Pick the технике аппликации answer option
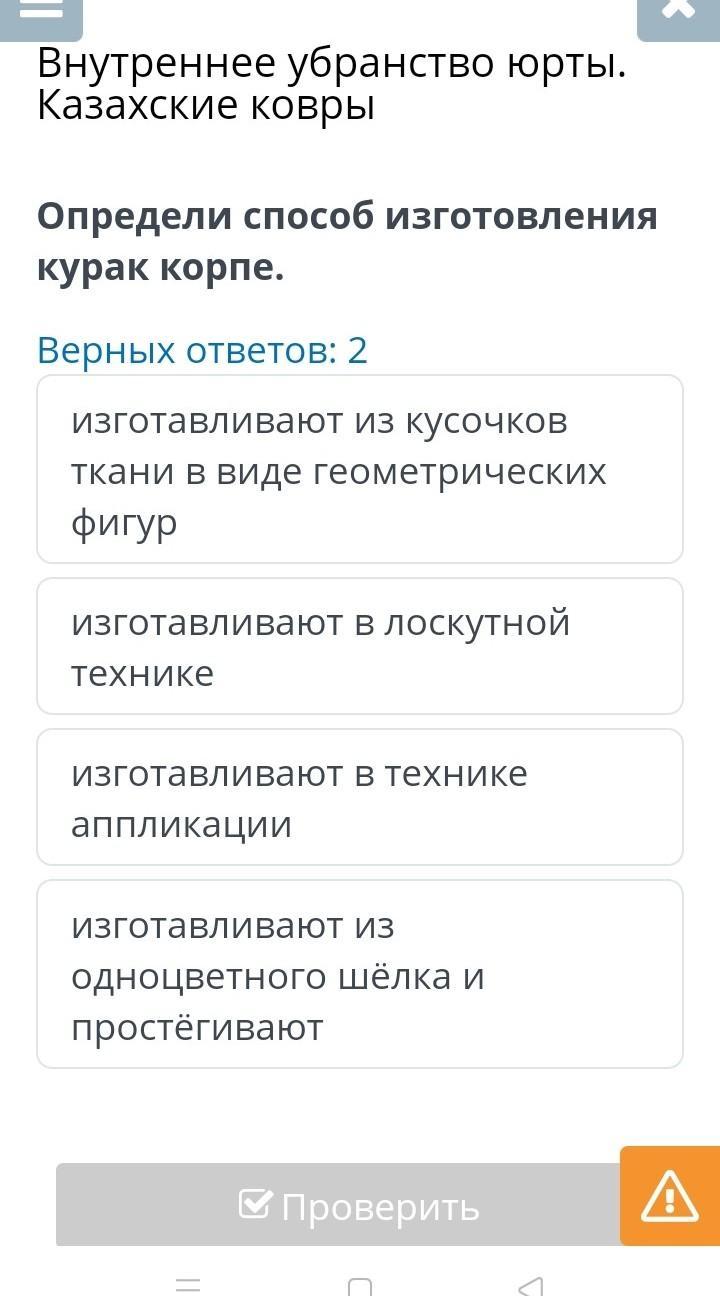720x1296 pixels. [x=360, y=797]
